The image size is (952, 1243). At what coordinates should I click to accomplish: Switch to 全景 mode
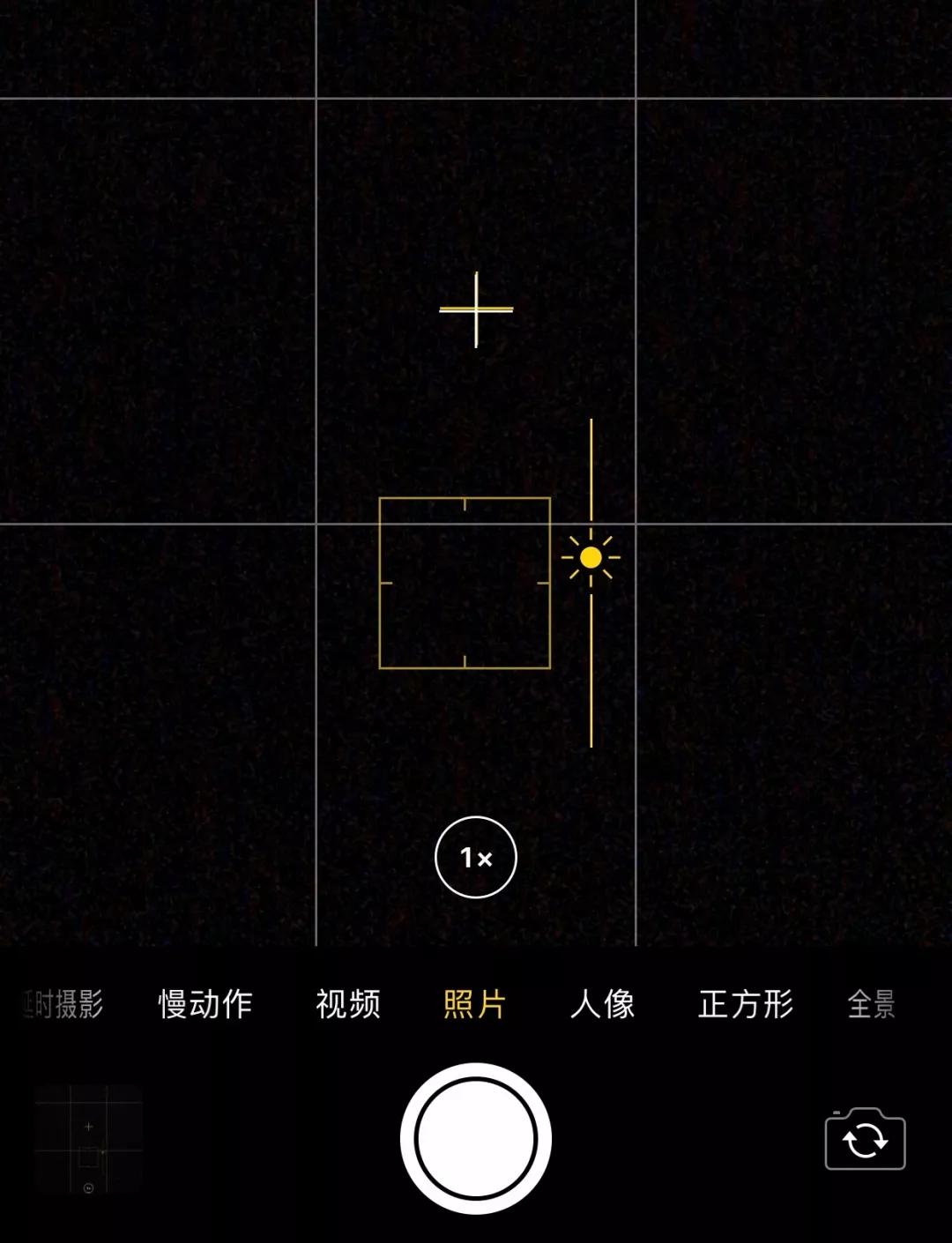pyautogui.click(x=871, y=1004)
